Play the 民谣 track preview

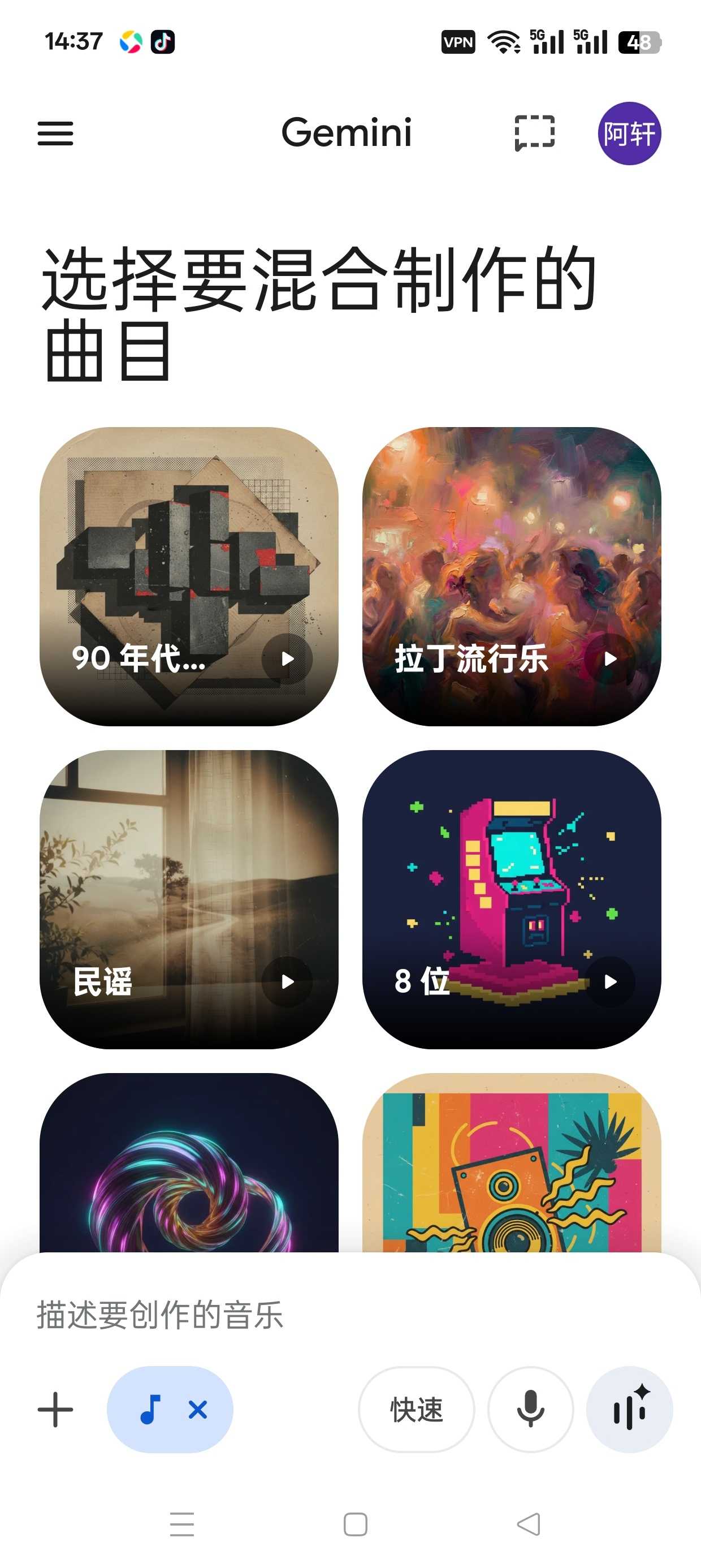(x=287, y=981)
